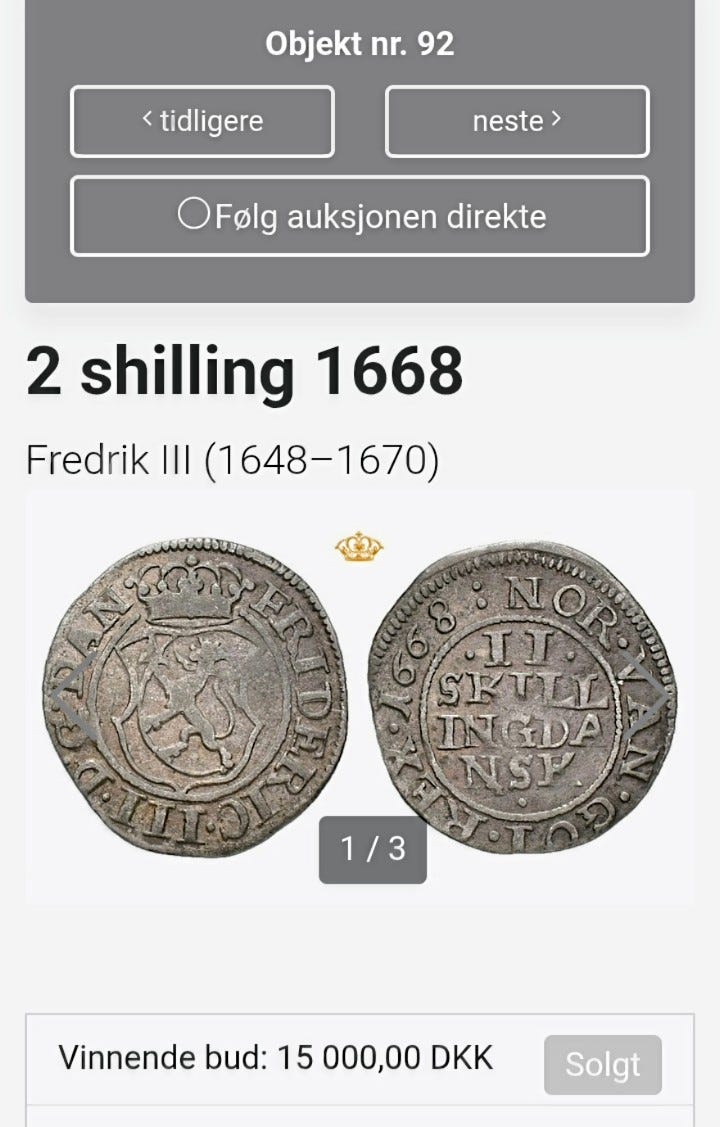Advance the image carousel showing 1 / 3
This screenshot has height=1127, width=720.
coord(373,851)
